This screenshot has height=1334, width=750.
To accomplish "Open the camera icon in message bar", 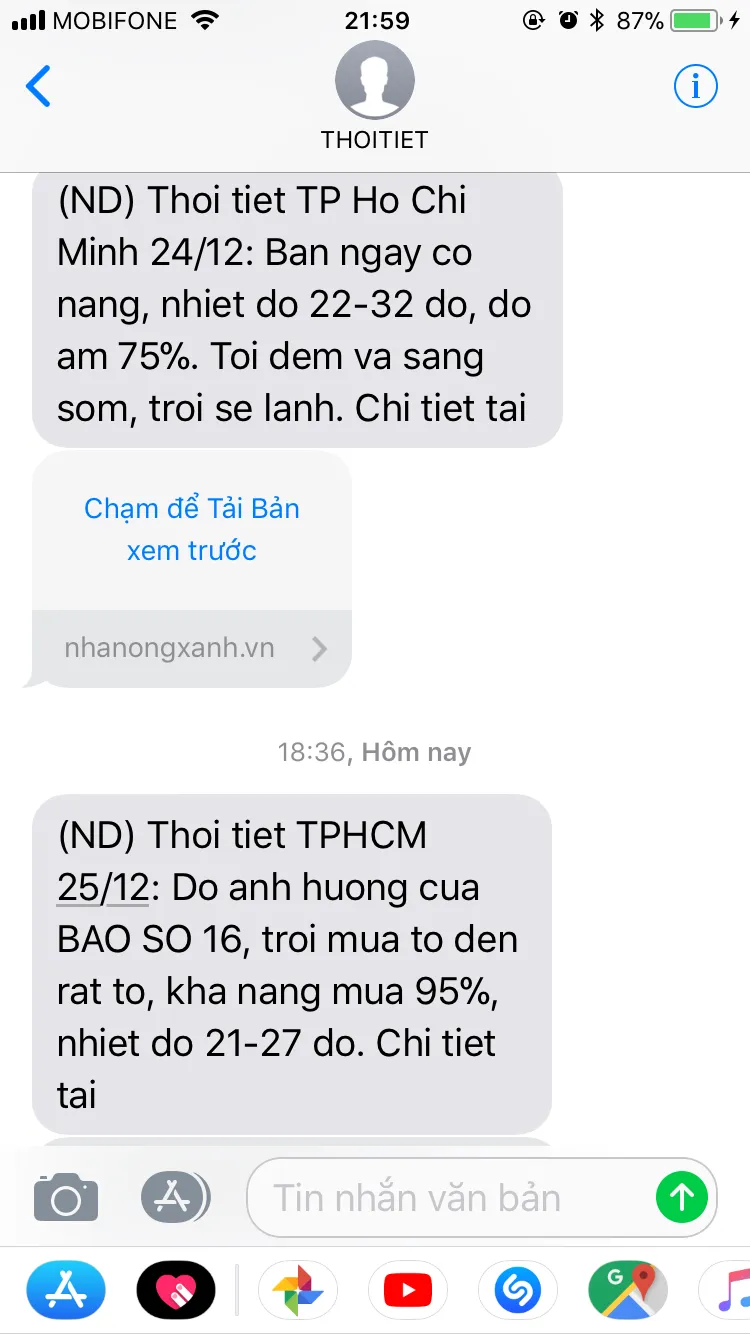I will click(x=64, y=1197).
